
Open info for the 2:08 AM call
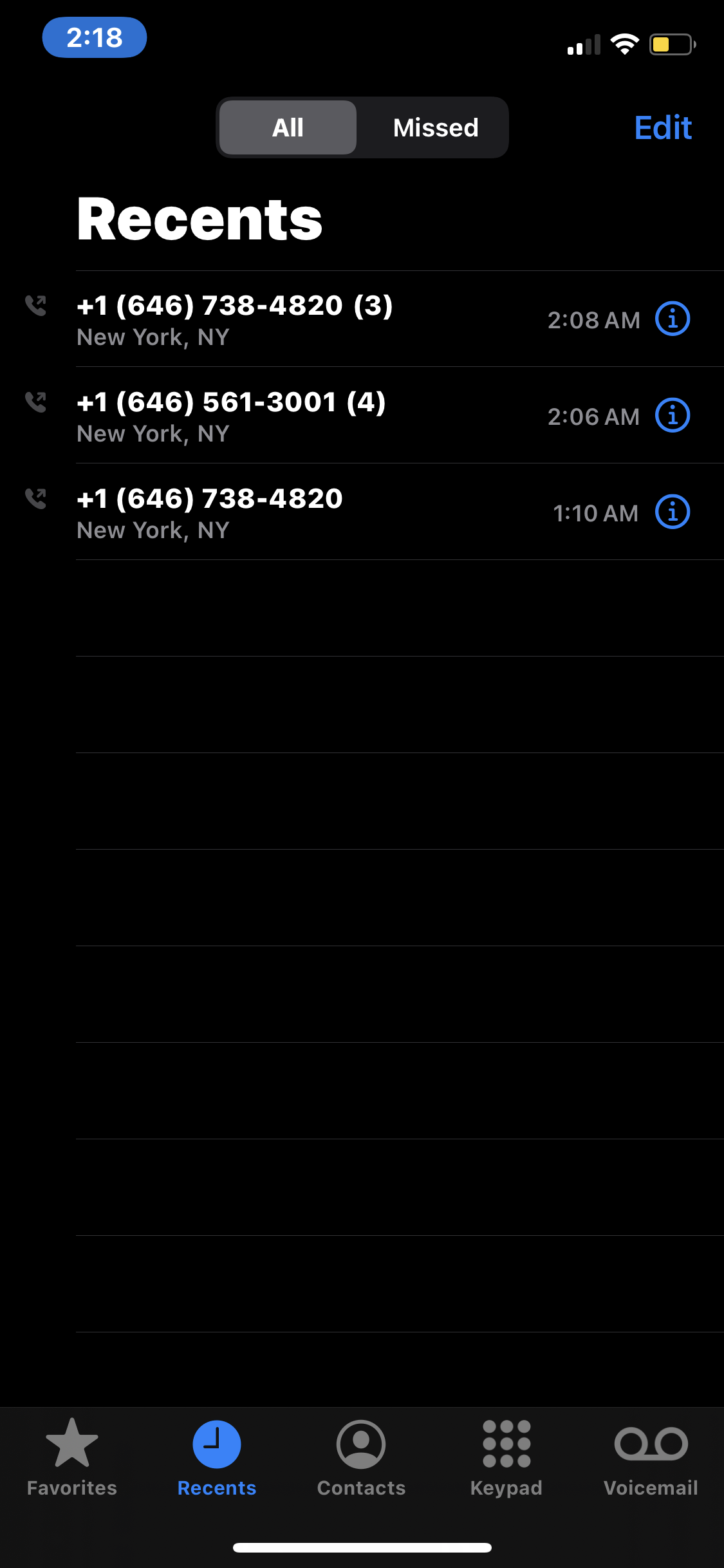tap(673, 319)
